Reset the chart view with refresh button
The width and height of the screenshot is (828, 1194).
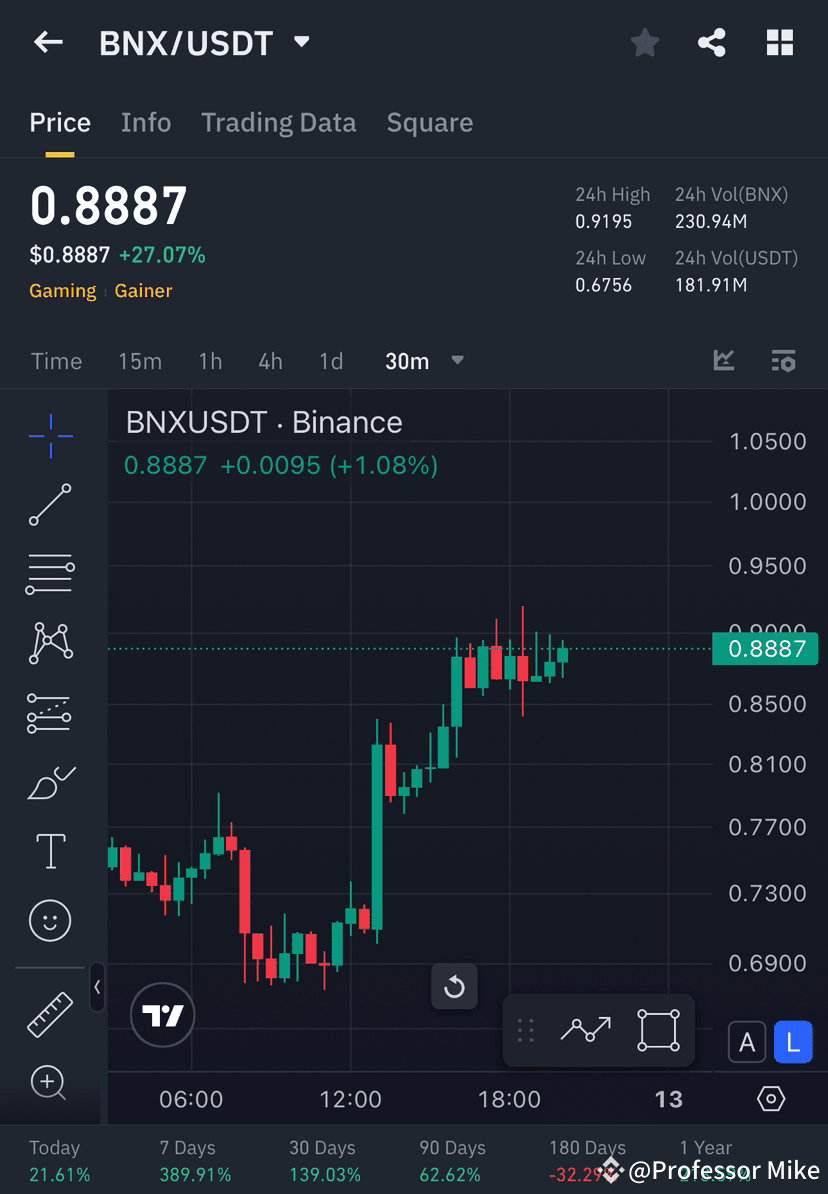point(454,987)
